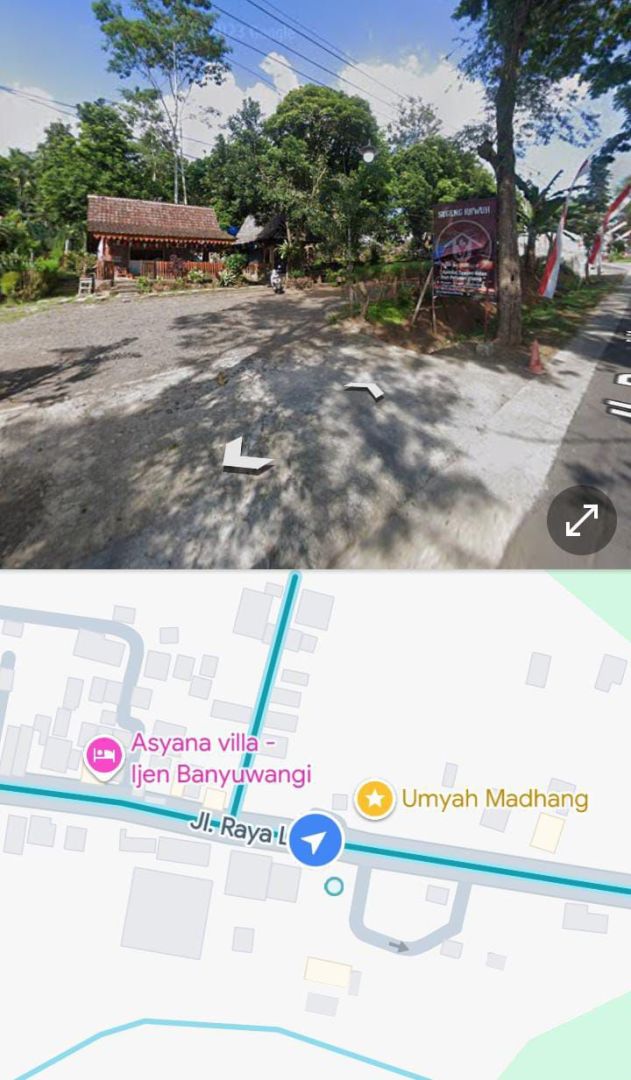
Task: Expand Street View to full screen
Action: click(581, 520)
